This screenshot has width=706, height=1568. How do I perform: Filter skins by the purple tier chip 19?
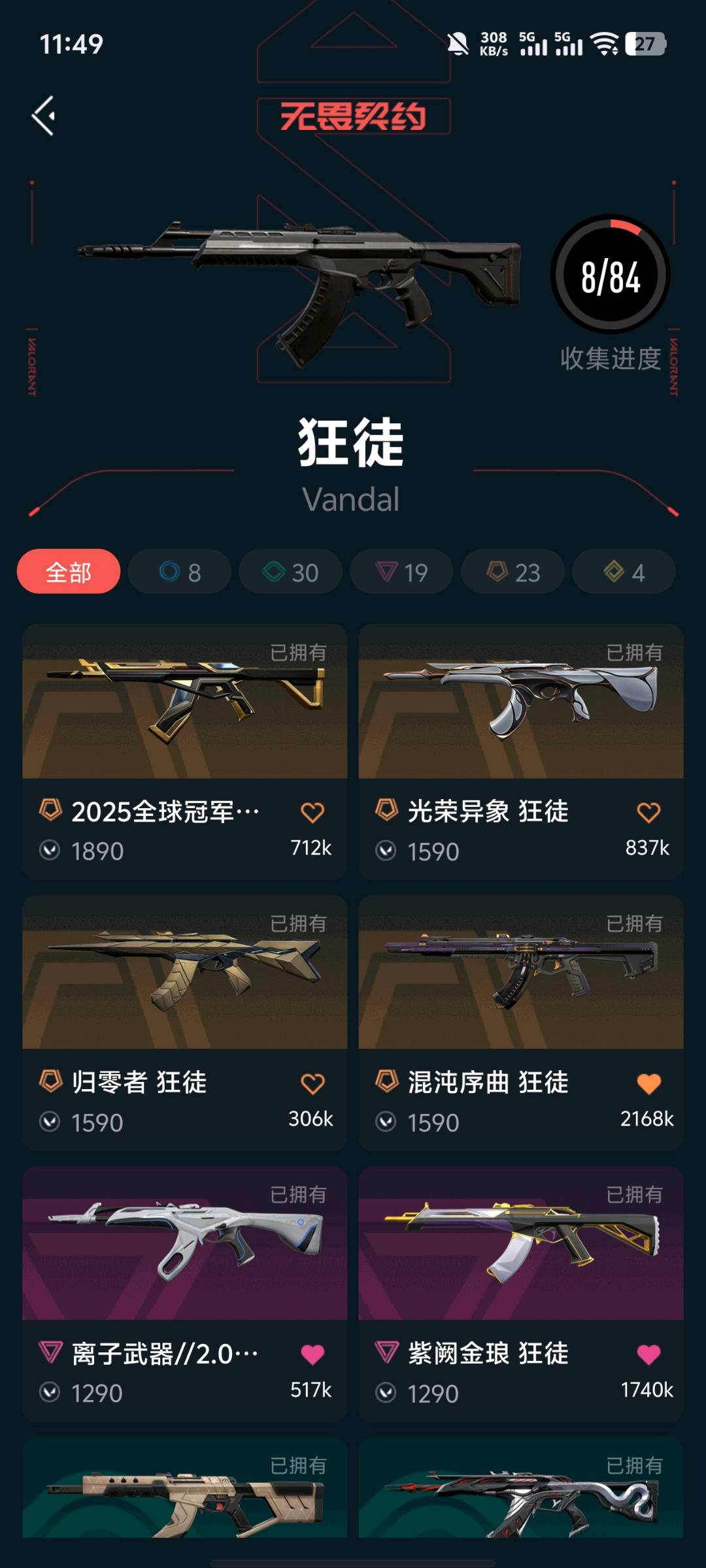point(401,572)
